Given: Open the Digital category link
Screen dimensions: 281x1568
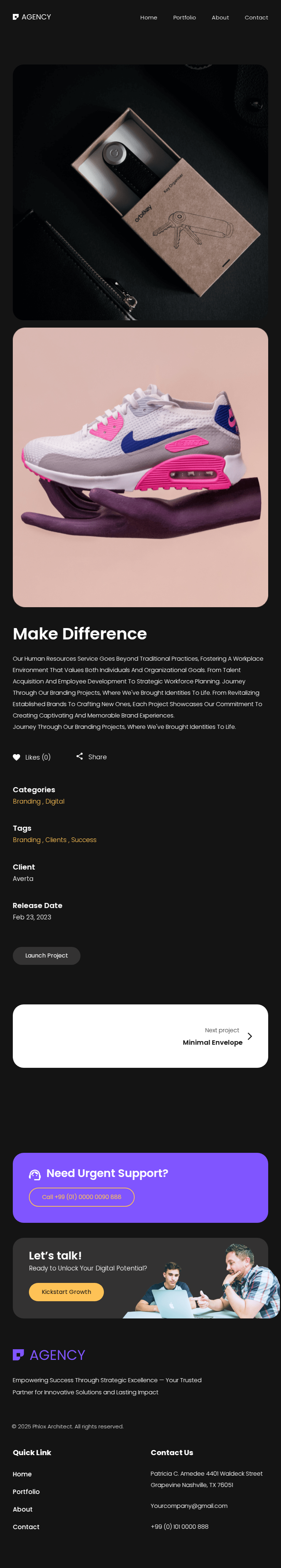Looking at the screenshot, I should pos(55,801).
